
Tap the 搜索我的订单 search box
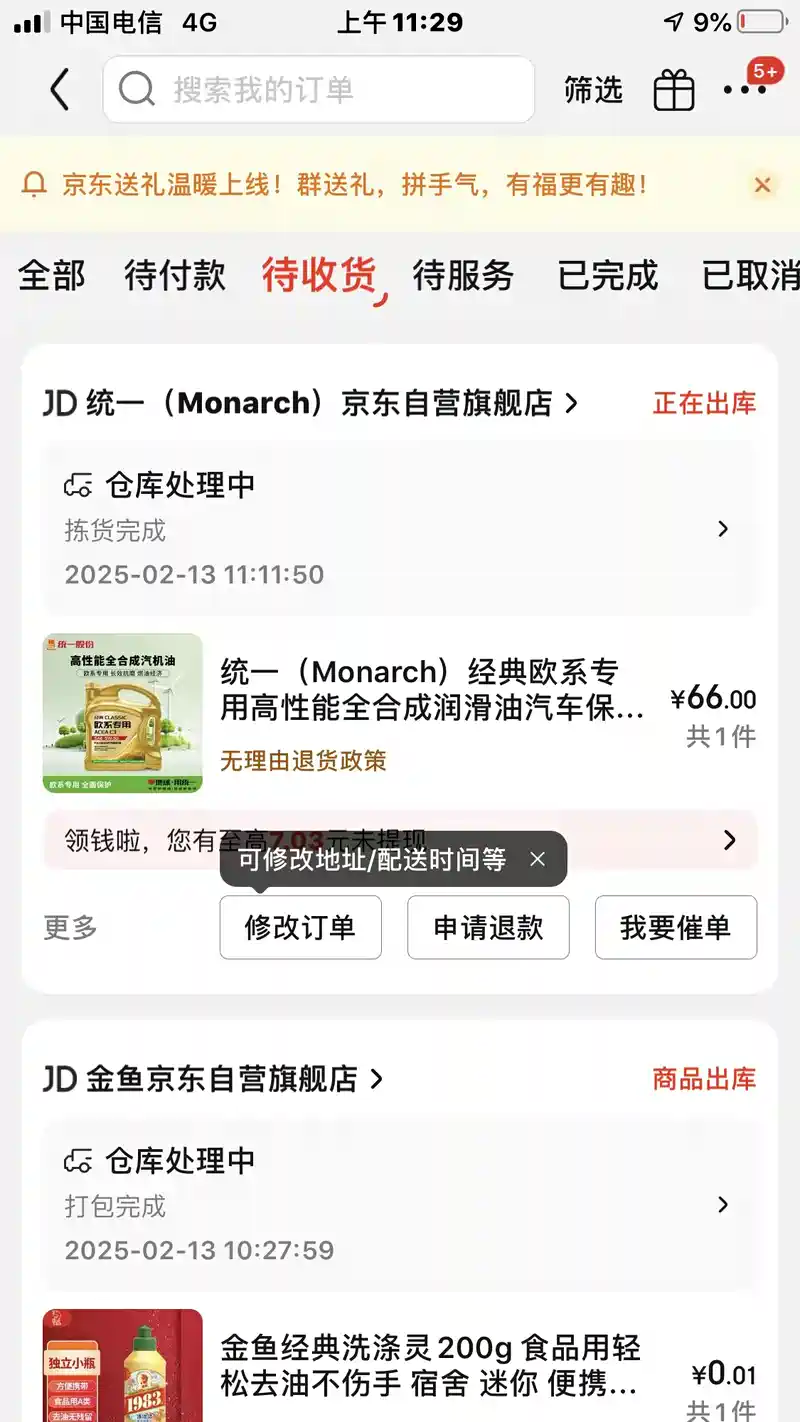[318, 90]
